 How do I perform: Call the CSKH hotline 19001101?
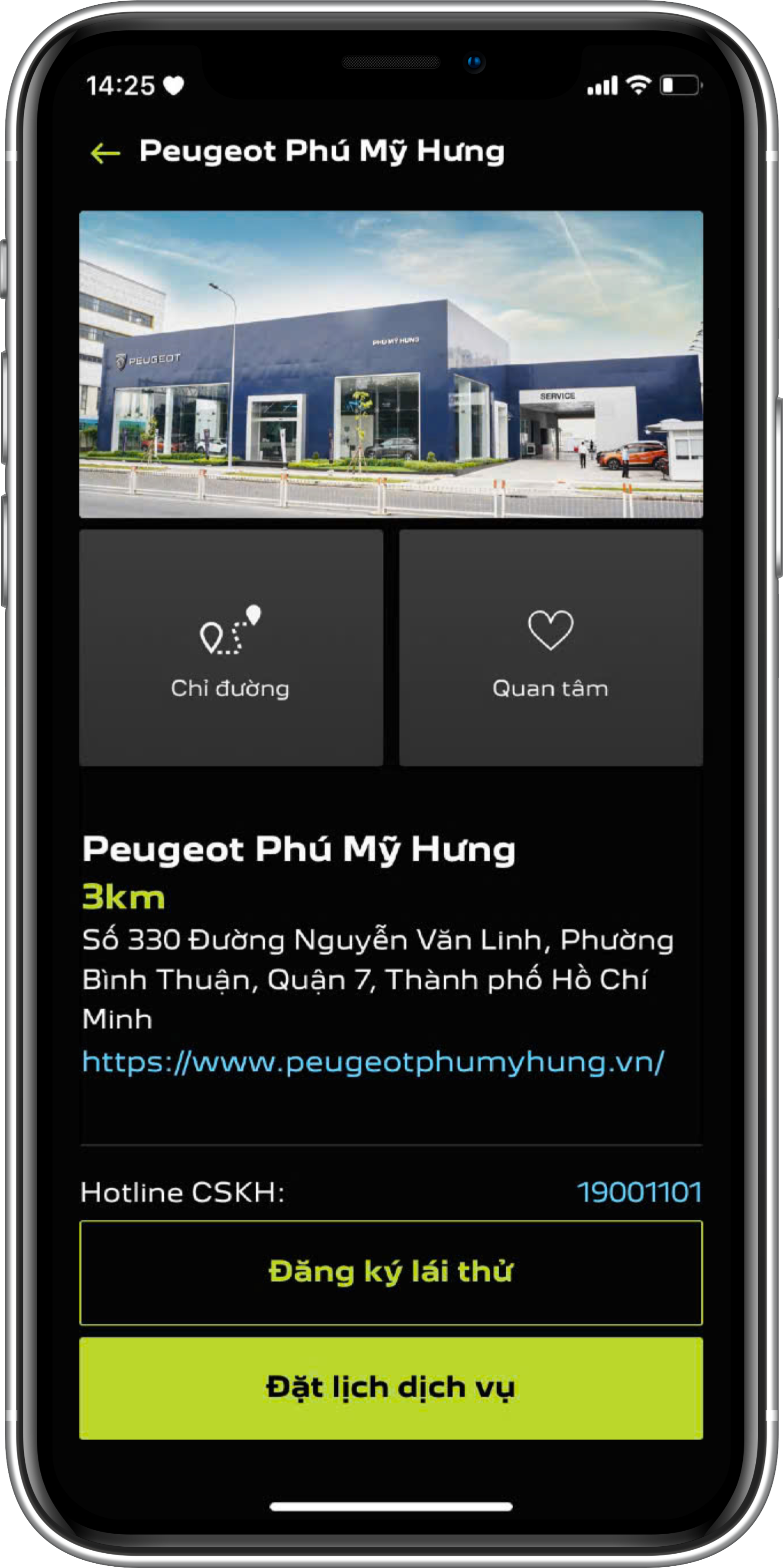point(639,1192)
